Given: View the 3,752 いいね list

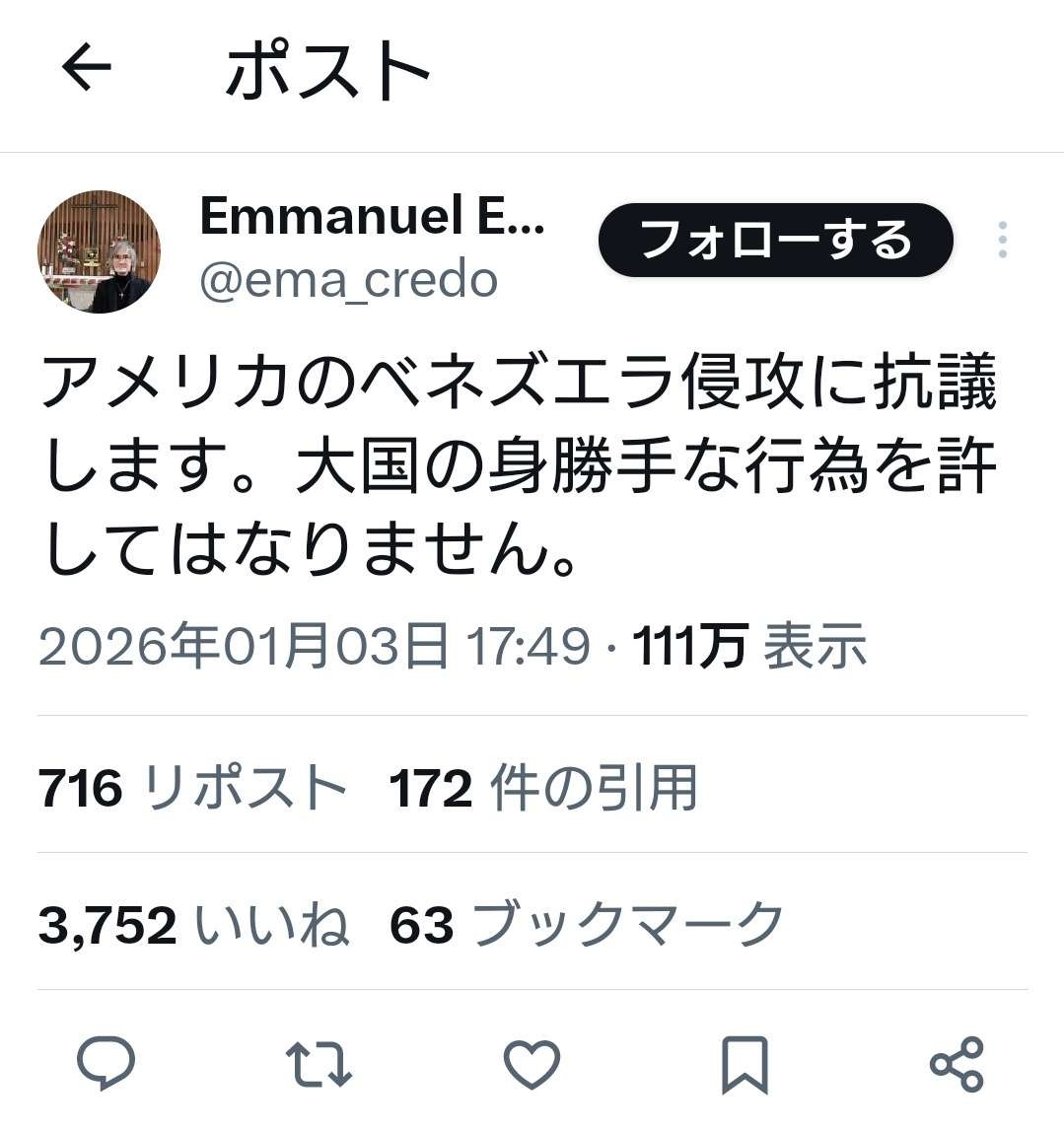Looking at the screenshot, I should [x=193, y=925].
